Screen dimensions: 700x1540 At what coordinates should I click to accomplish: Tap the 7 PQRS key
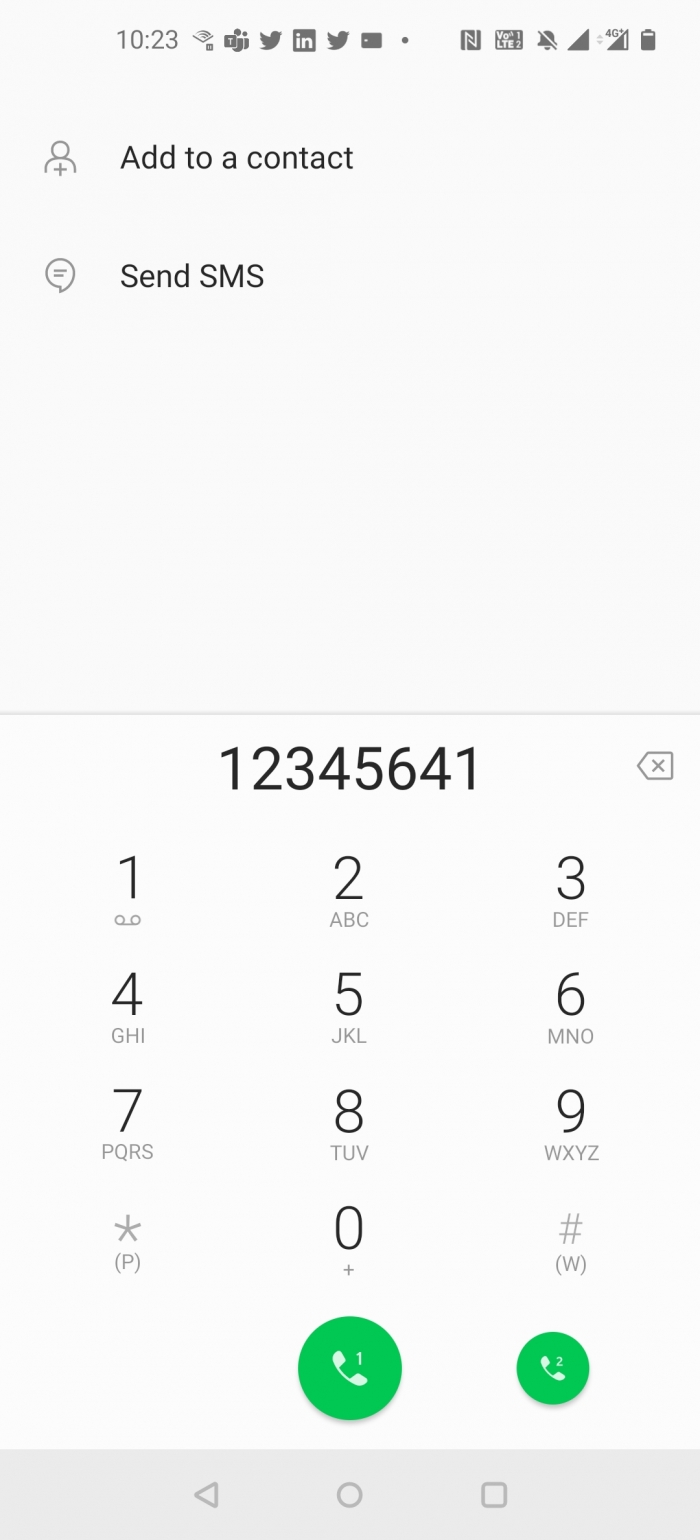(128, 1124)
